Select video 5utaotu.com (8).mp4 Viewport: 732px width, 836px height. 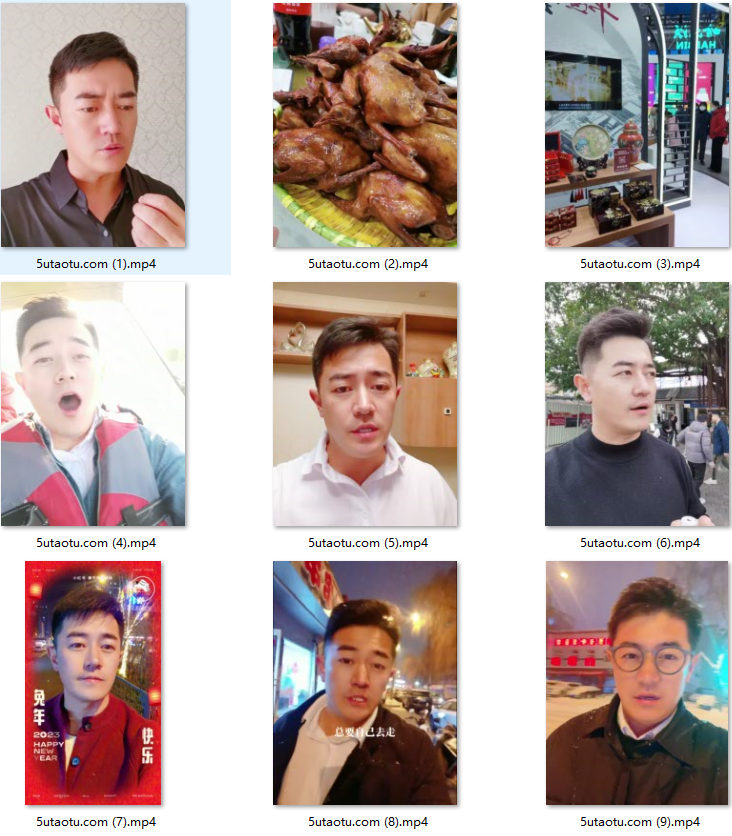pyautogui.click(x=365, y=683)
